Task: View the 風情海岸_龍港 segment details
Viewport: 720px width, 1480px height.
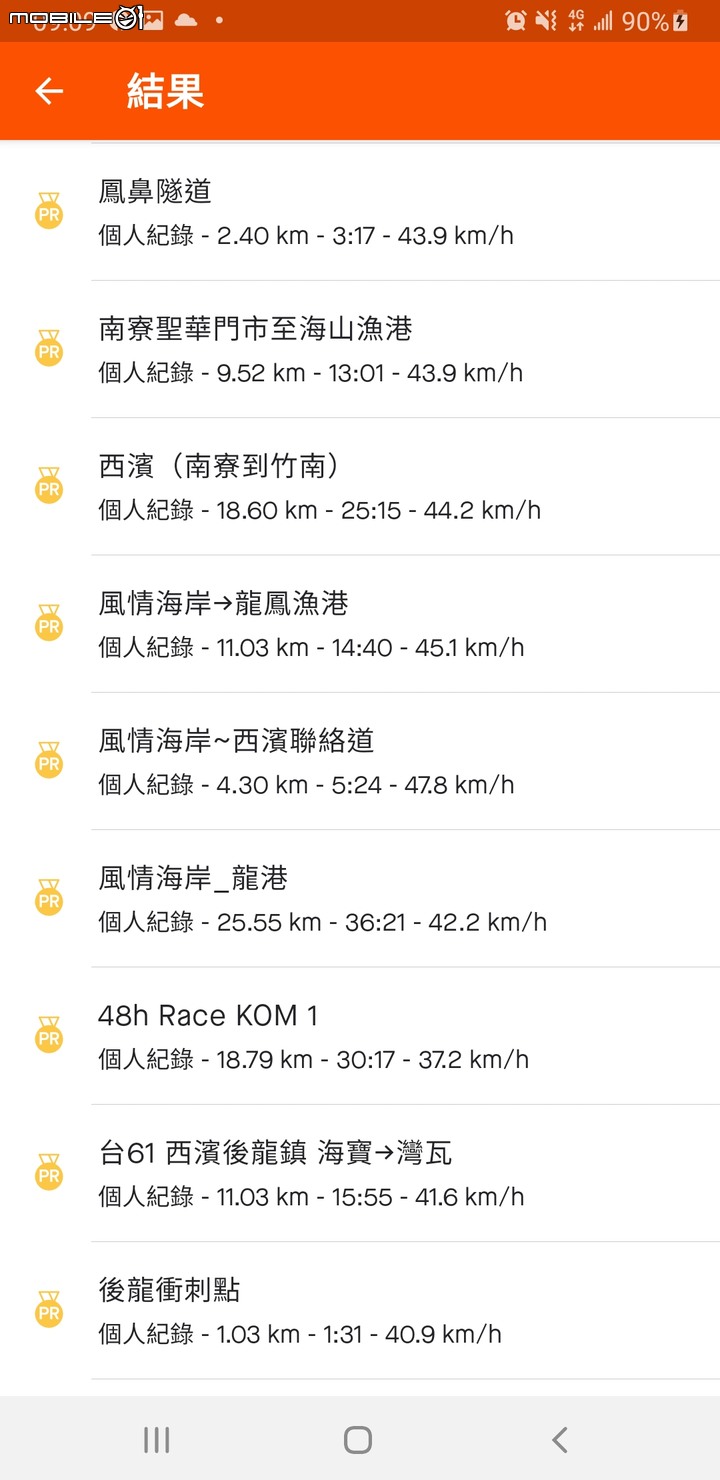Action: coord(360,898)
